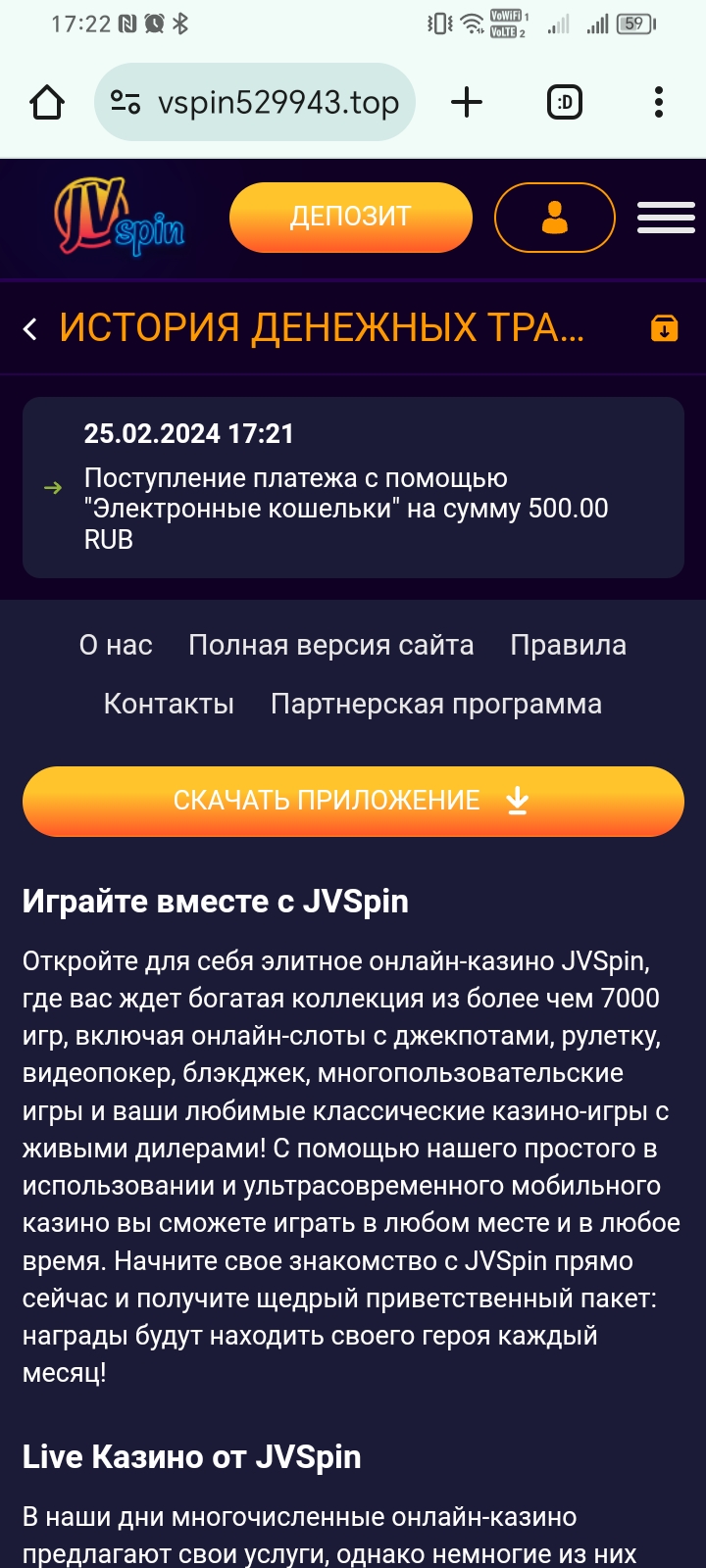Open the Партнерская программа link
The width and height of the screenshot is (706, 1568).
point(436,704)
